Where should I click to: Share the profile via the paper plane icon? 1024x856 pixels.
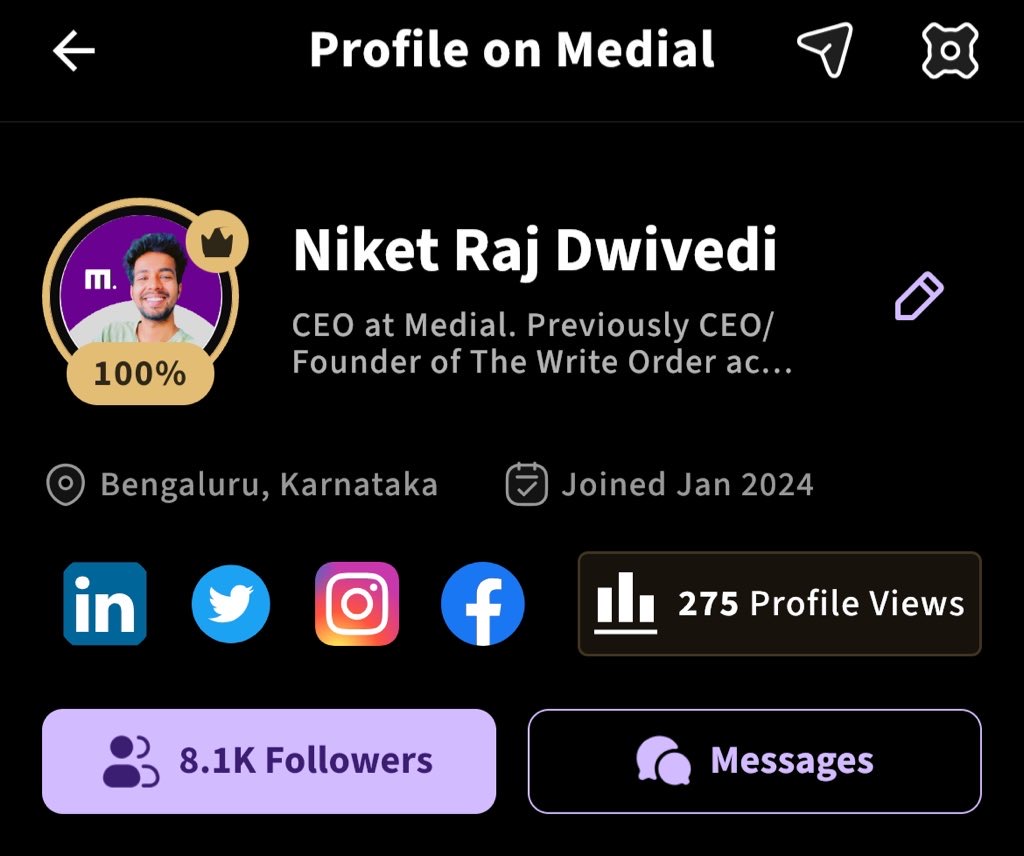(824, 49)
